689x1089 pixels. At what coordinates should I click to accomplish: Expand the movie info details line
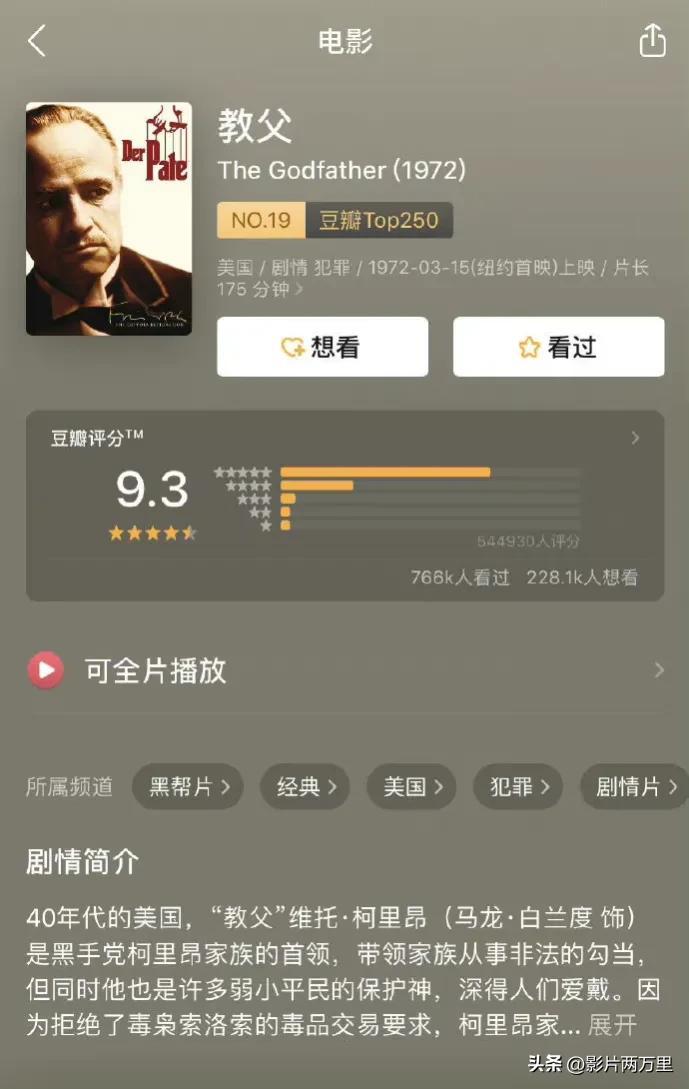pos(432,278)
